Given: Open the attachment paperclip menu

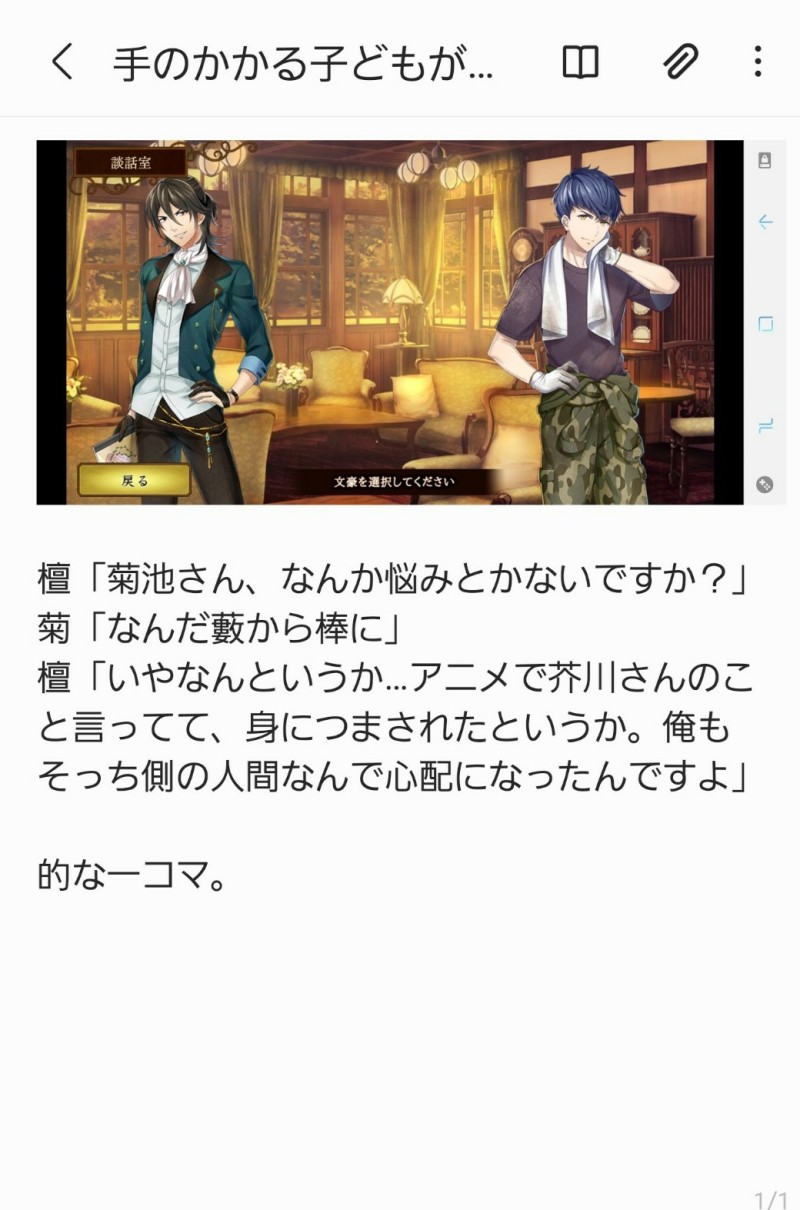Looking at the screenshot, I should 680,62.
